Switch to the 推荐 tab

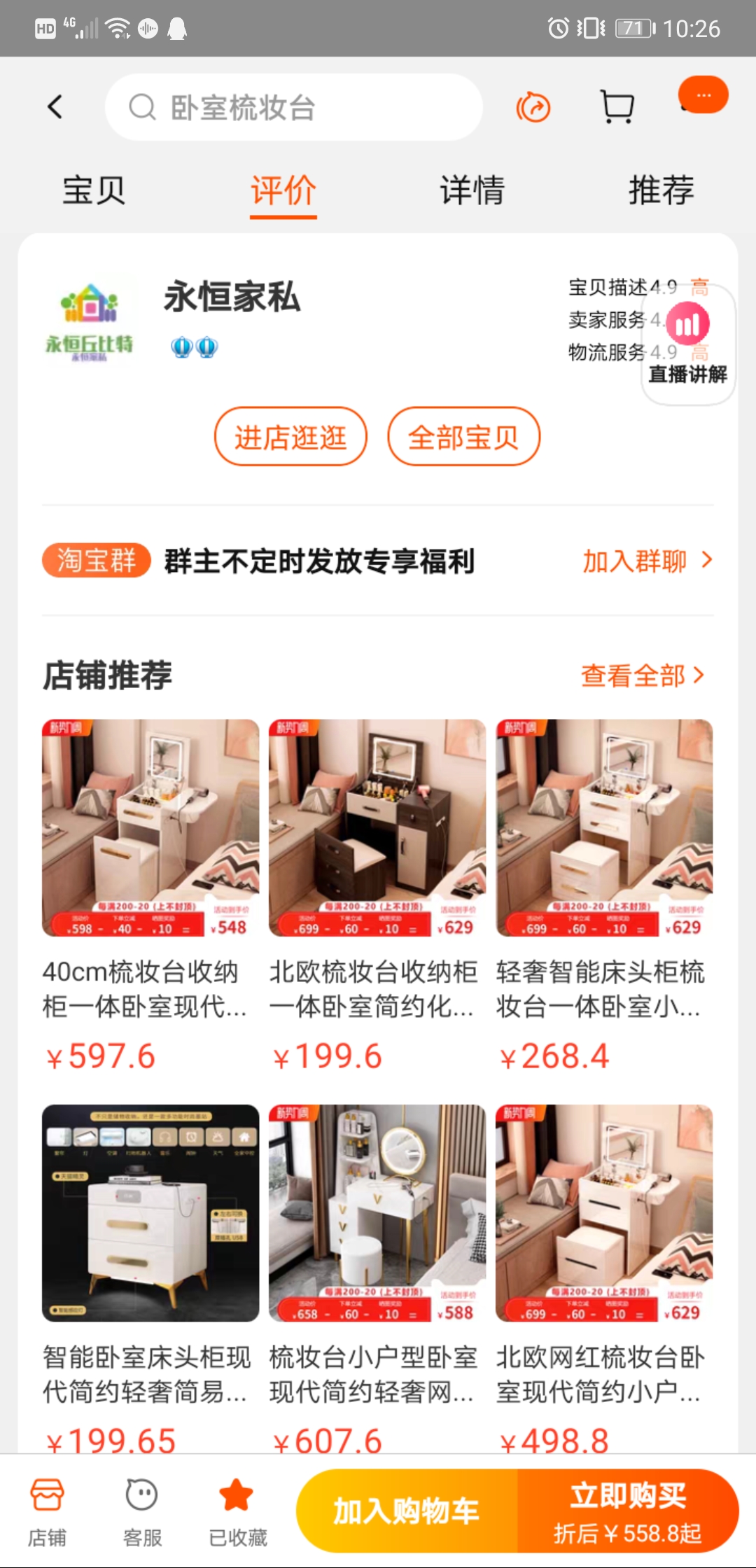661,190
